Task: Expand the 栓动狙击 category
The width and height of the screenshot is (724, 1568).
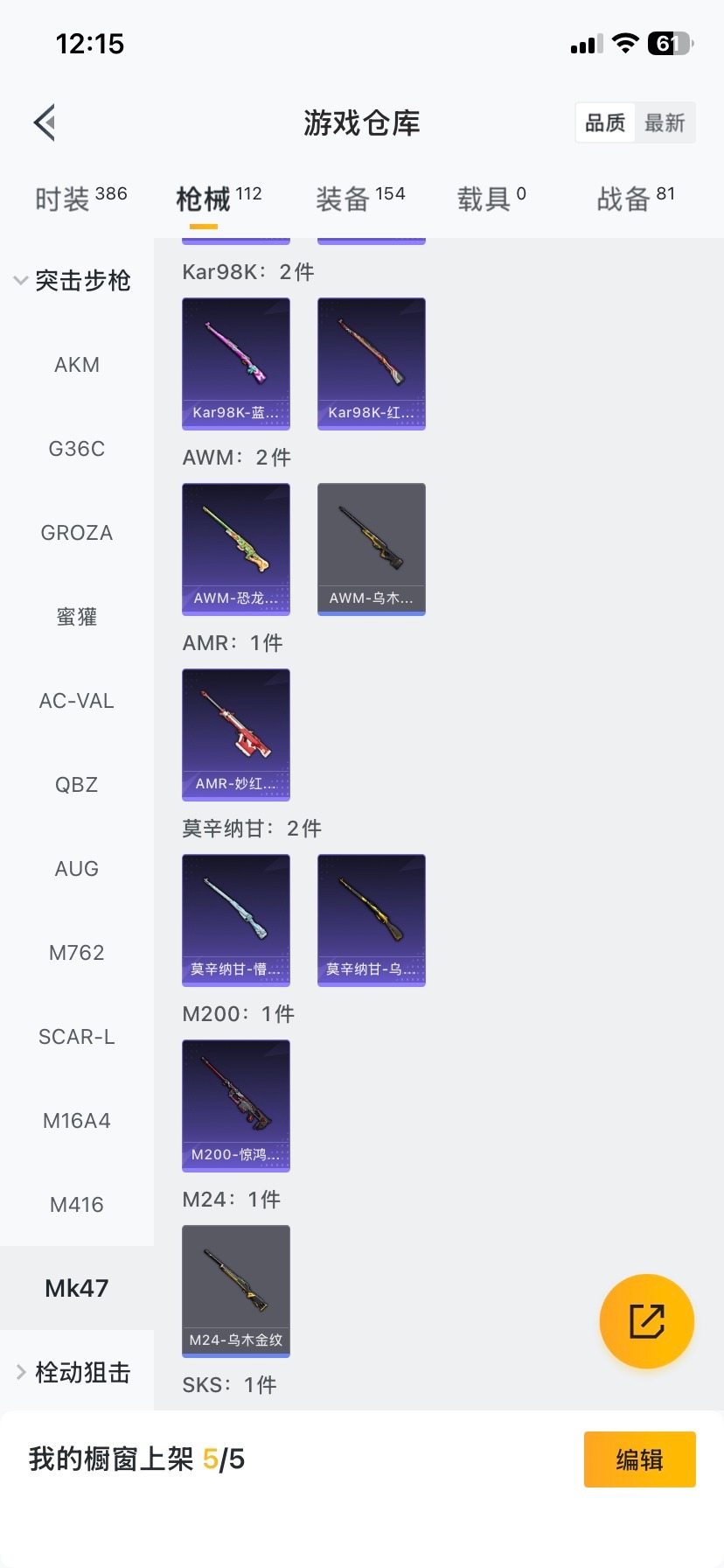Action: pyautogui.click(x=73, y=1373)
